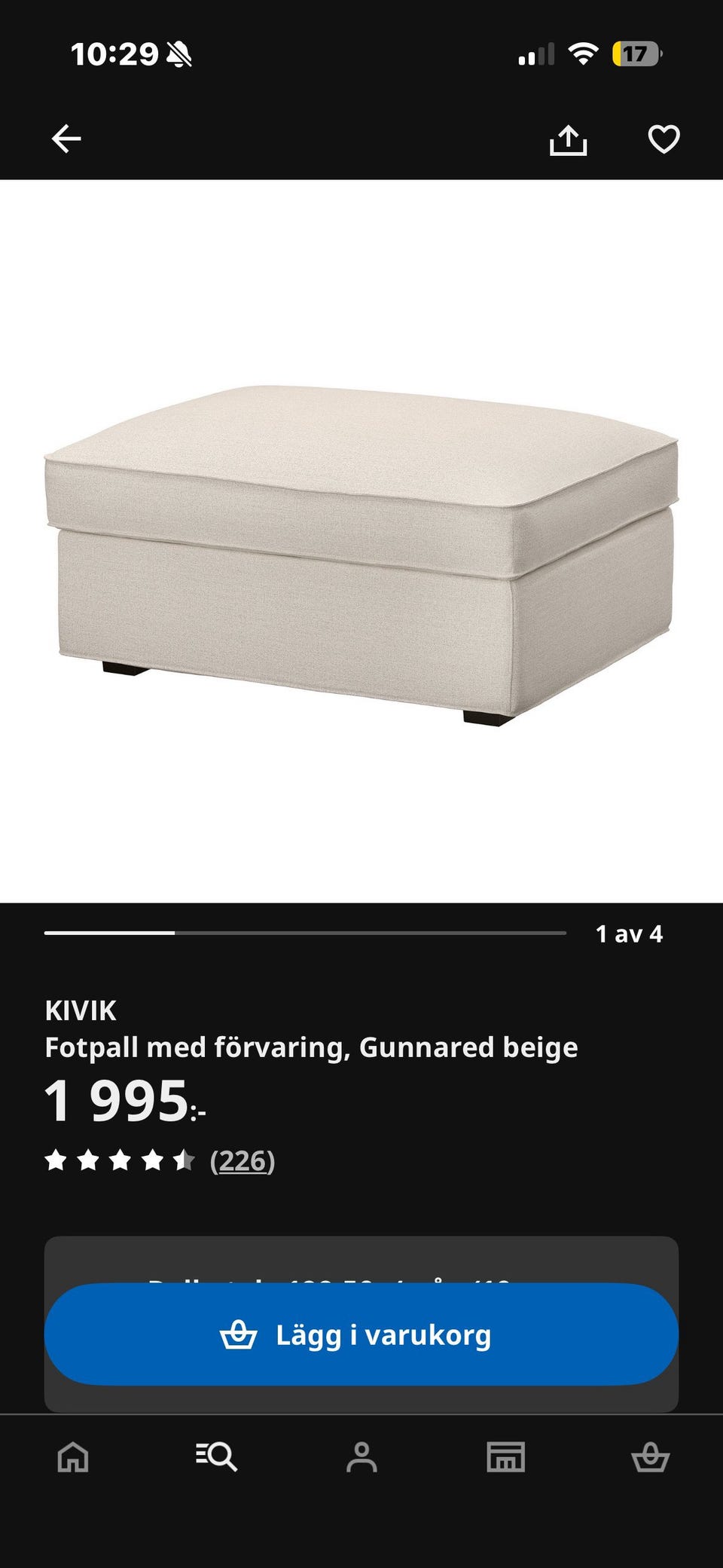This screenshot has height=1568, width=723.
Task: Open the 226 customer reviews link
Action: (243, 1161)
